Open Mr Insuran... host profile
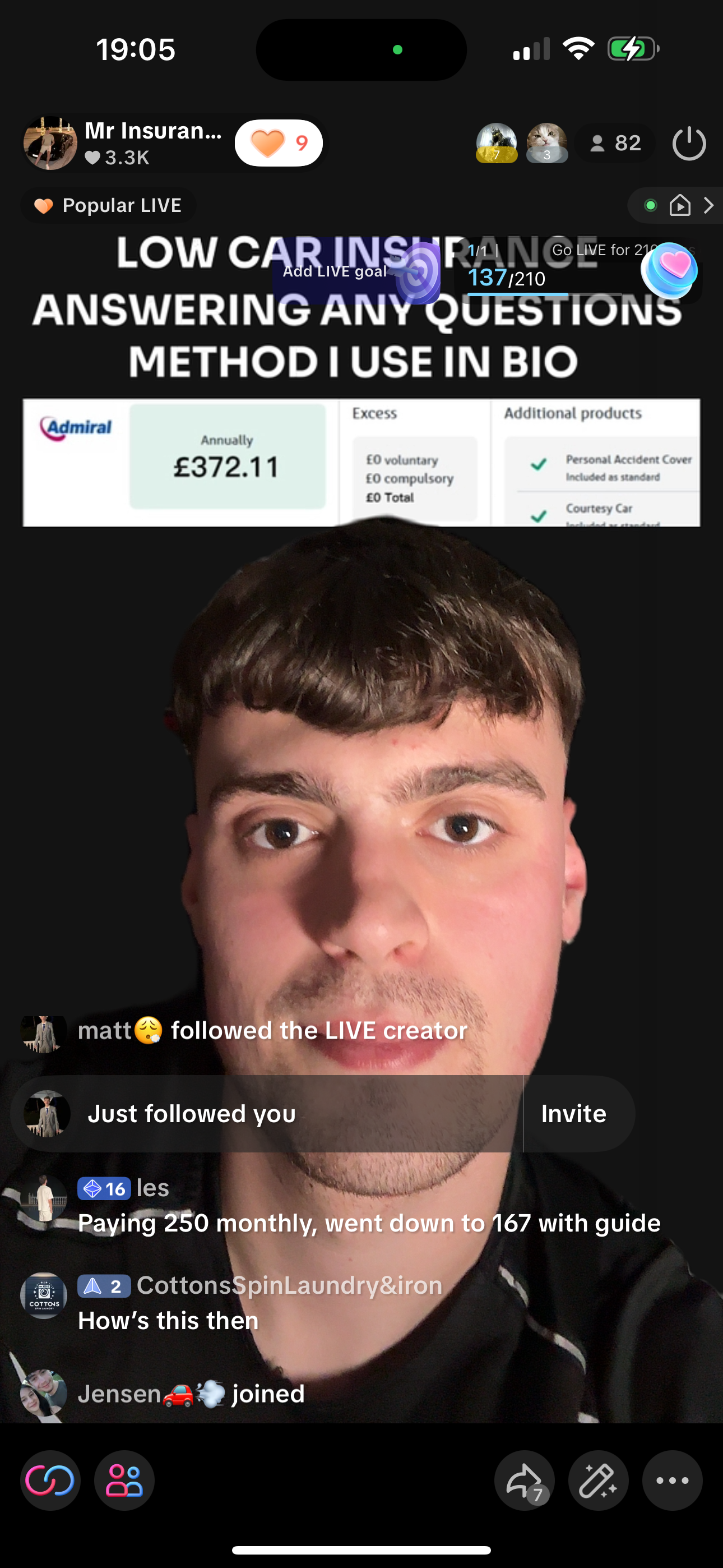 pos(122,143)
